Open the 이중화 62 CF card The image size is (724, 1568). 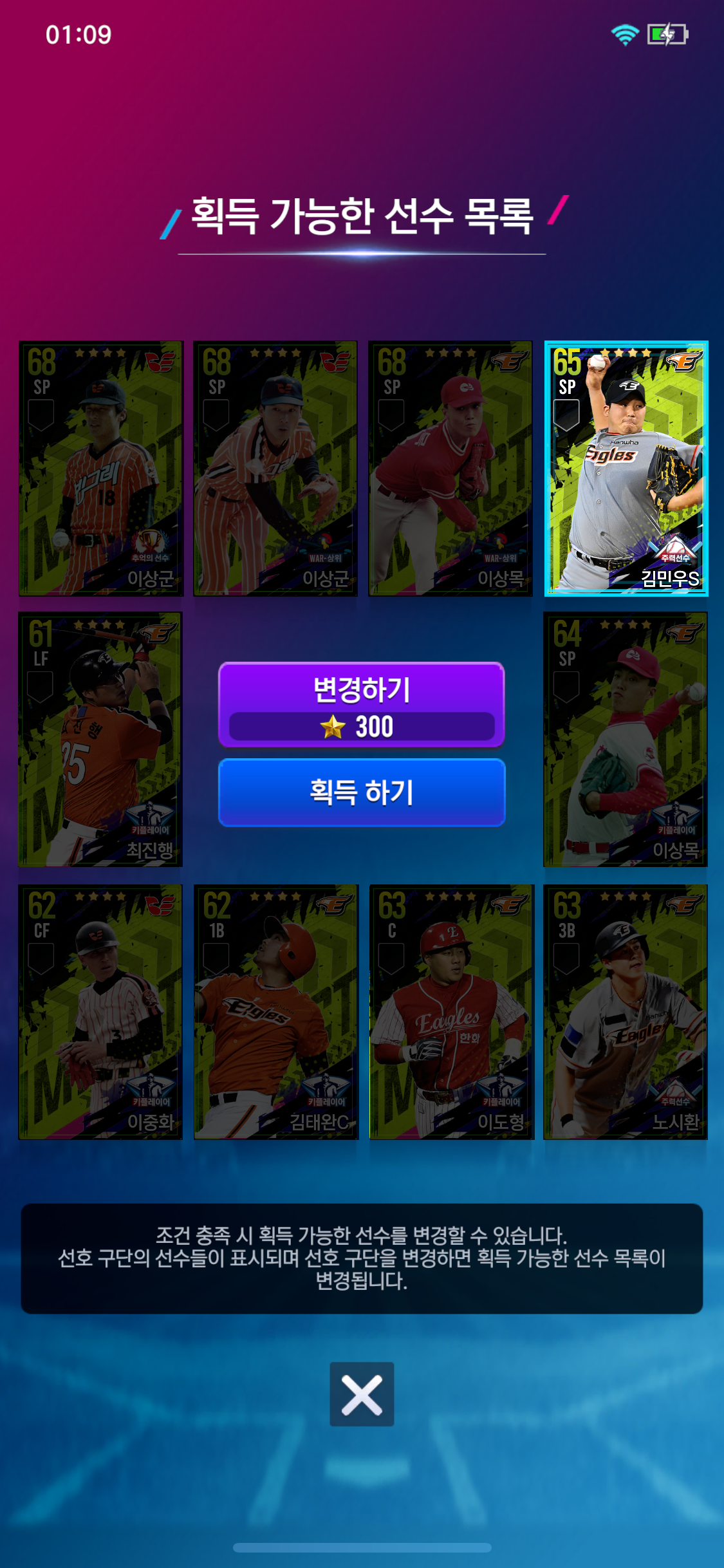[x=100, y=1011]
